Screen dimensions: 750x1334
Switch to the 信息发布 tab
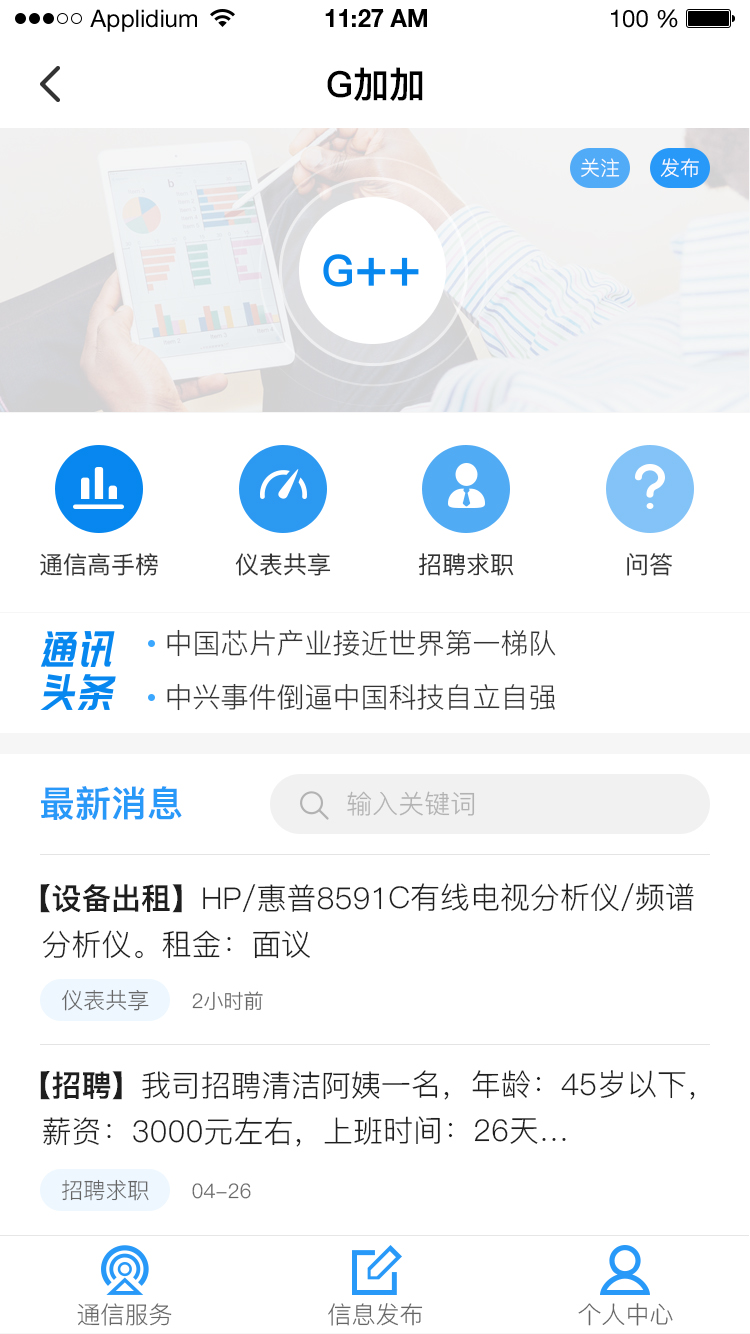tap(375, 1286)
